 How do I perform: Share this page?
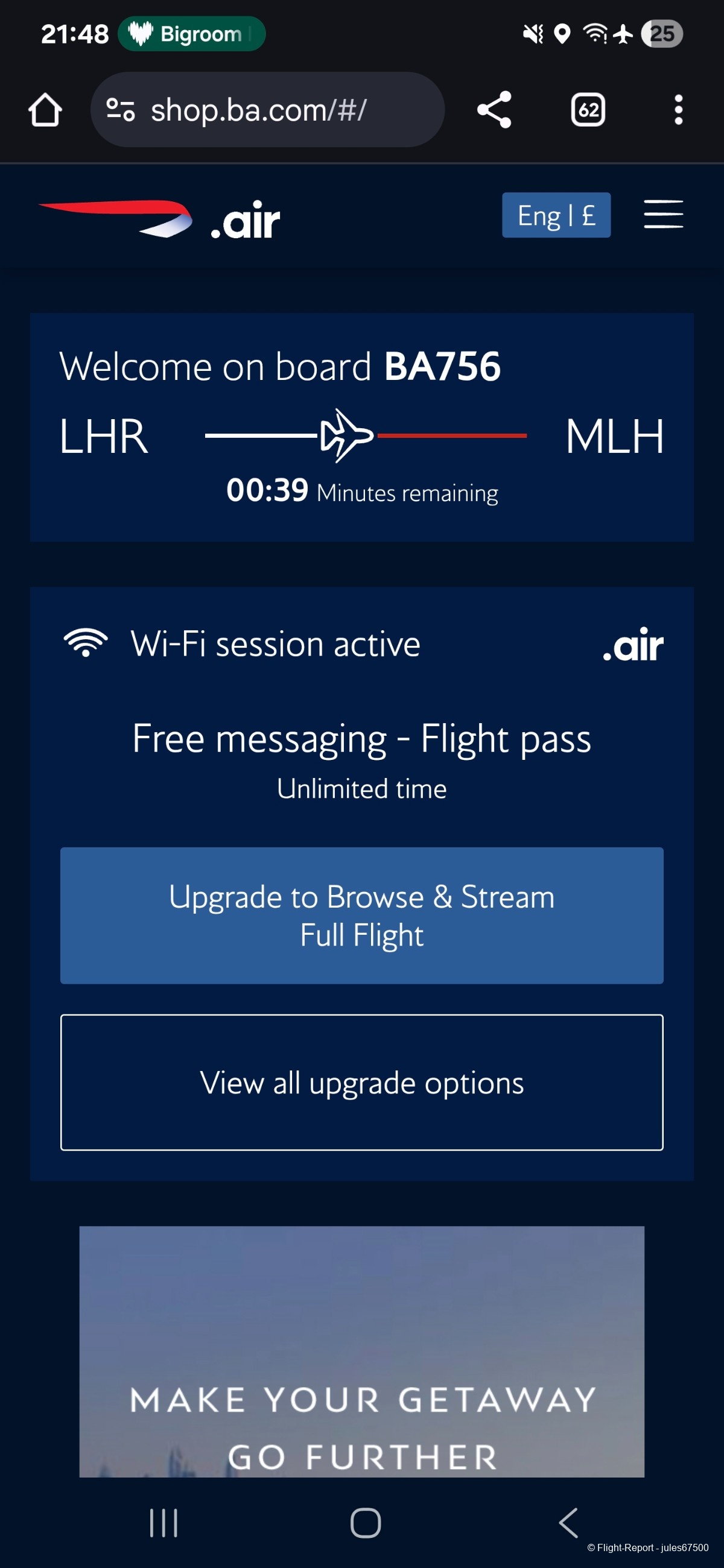coord(494,110)
